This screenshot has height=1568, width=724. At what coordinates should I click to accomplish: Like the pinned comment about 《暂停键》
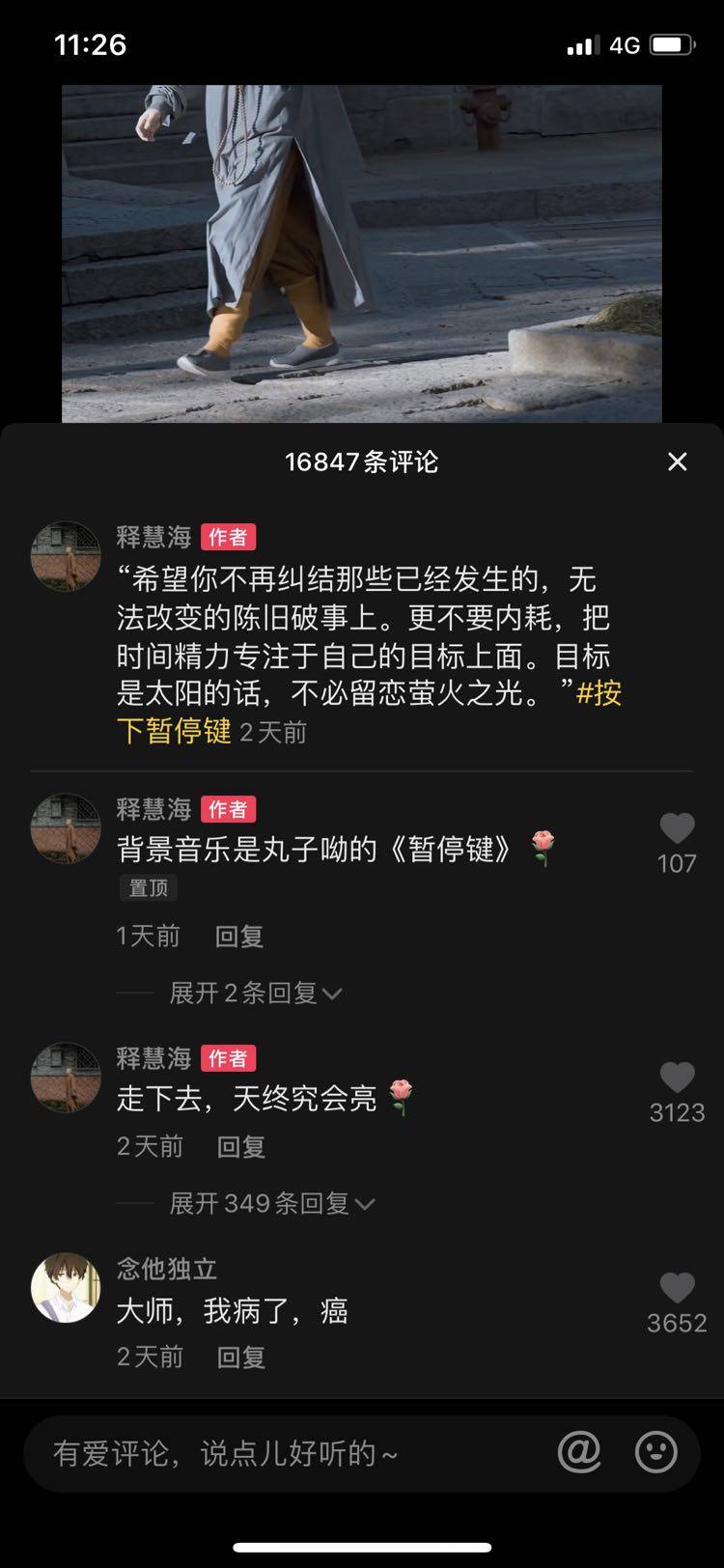point(677,829)
